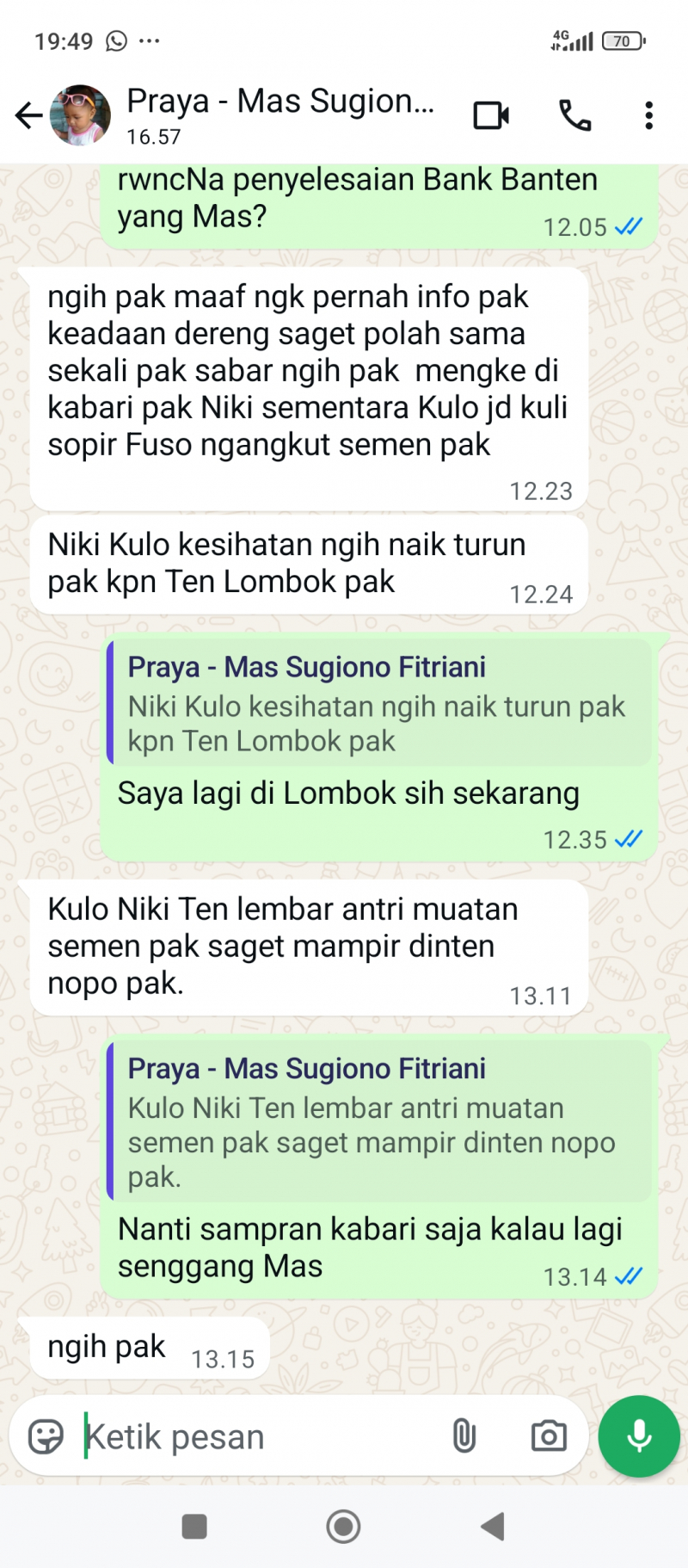Start a voice call
The image size is (688, 1568).
[574, 115]
